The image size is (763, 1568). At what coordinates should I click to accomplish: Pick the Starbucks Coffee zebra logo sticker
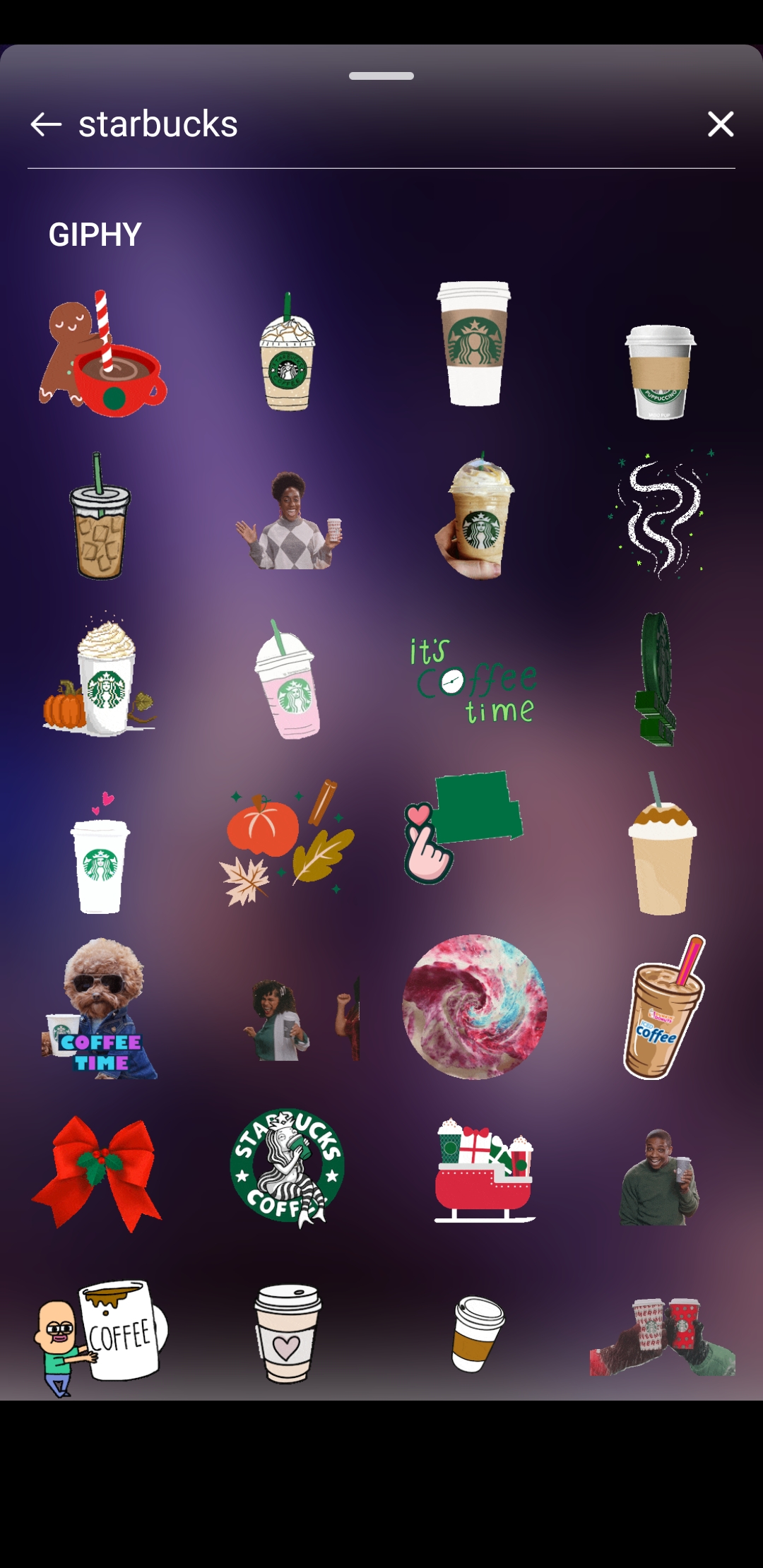[x=287, y=1166]
